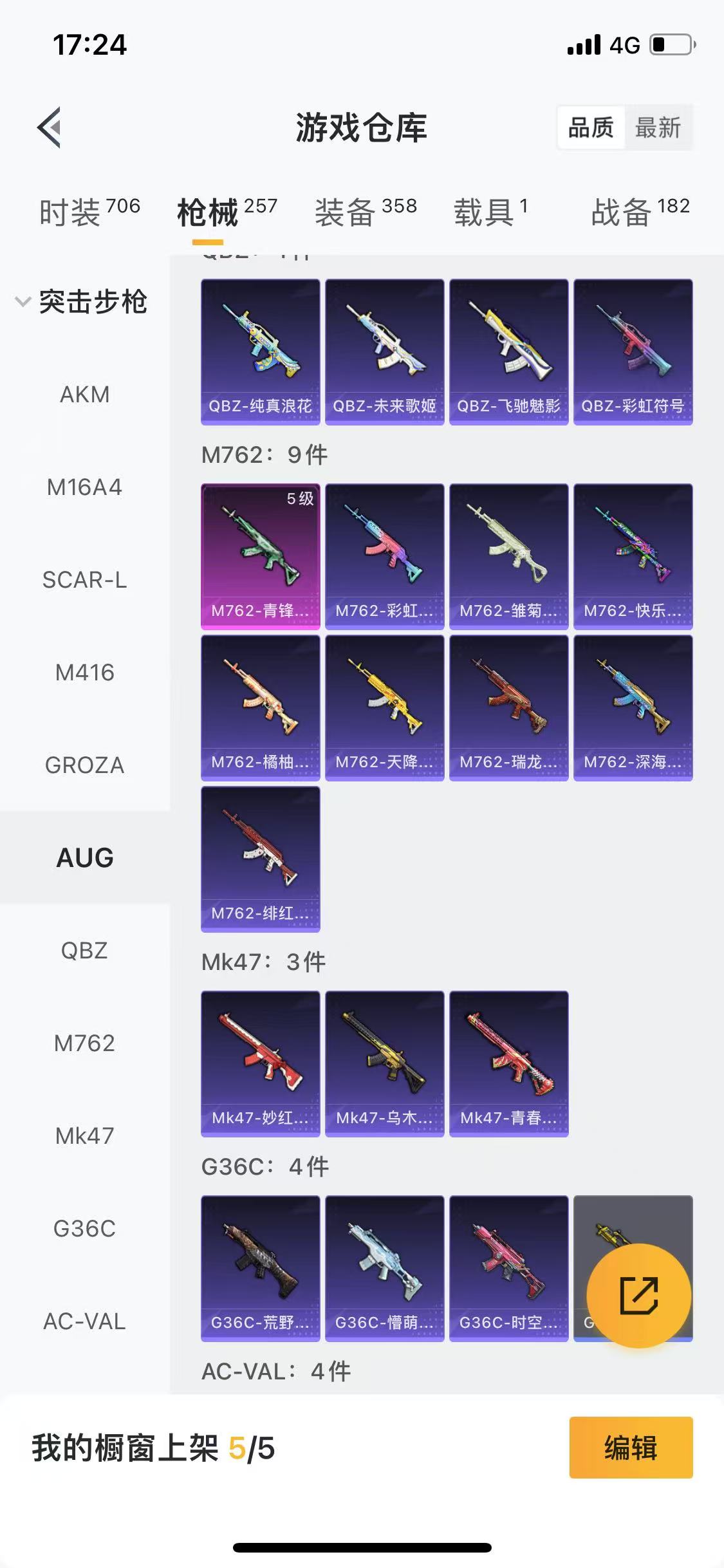Go back from 游戏仓库

(50, 127)
